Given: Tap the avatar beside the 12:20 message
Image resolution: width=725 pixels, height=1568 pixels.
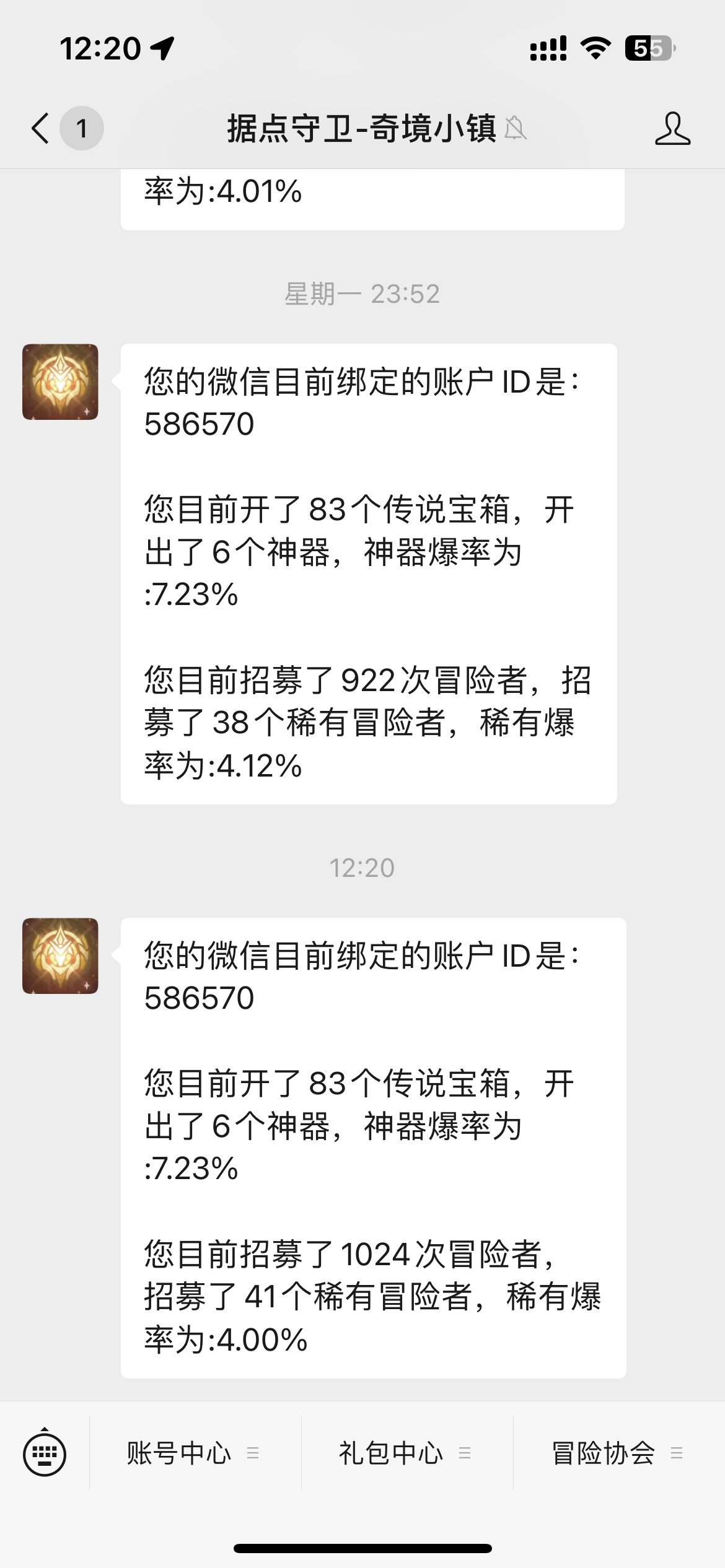Looking at the screenshot, I should click(x=60, y=956).
